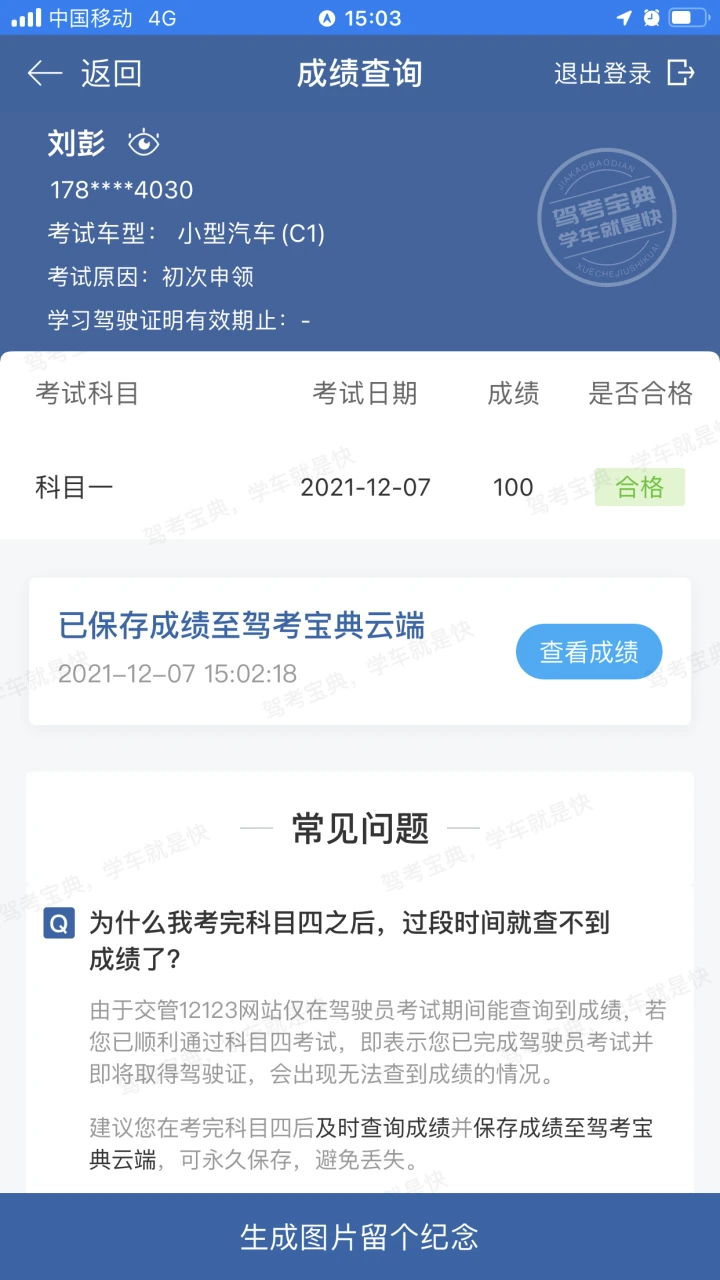Toggle name visibility eye icon beside 刘彭
The width and height of the screenshot is (720, 1280).
pyautogui.click(x=144, y=143)
